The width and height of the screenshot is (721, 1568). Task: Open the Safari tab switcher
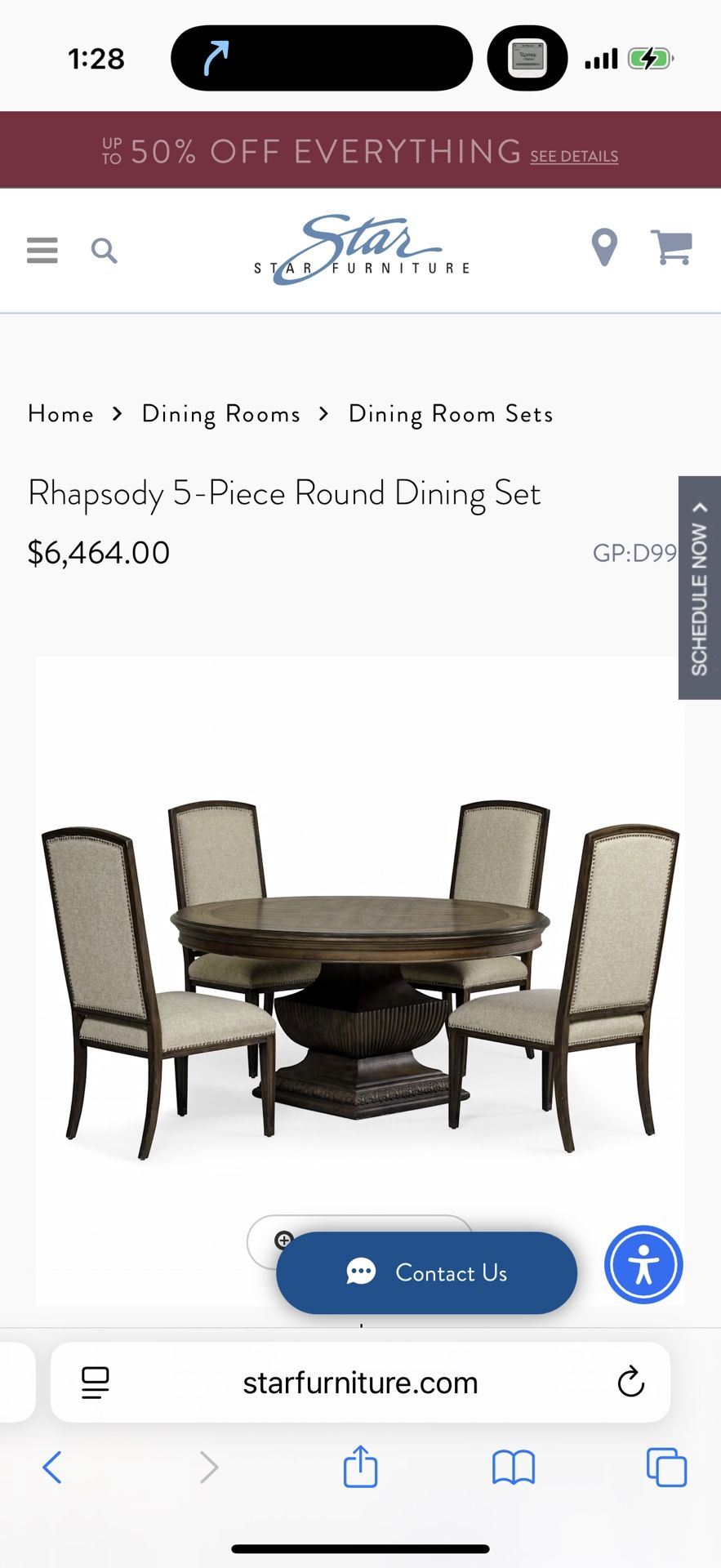click(x=665, y=1467)
